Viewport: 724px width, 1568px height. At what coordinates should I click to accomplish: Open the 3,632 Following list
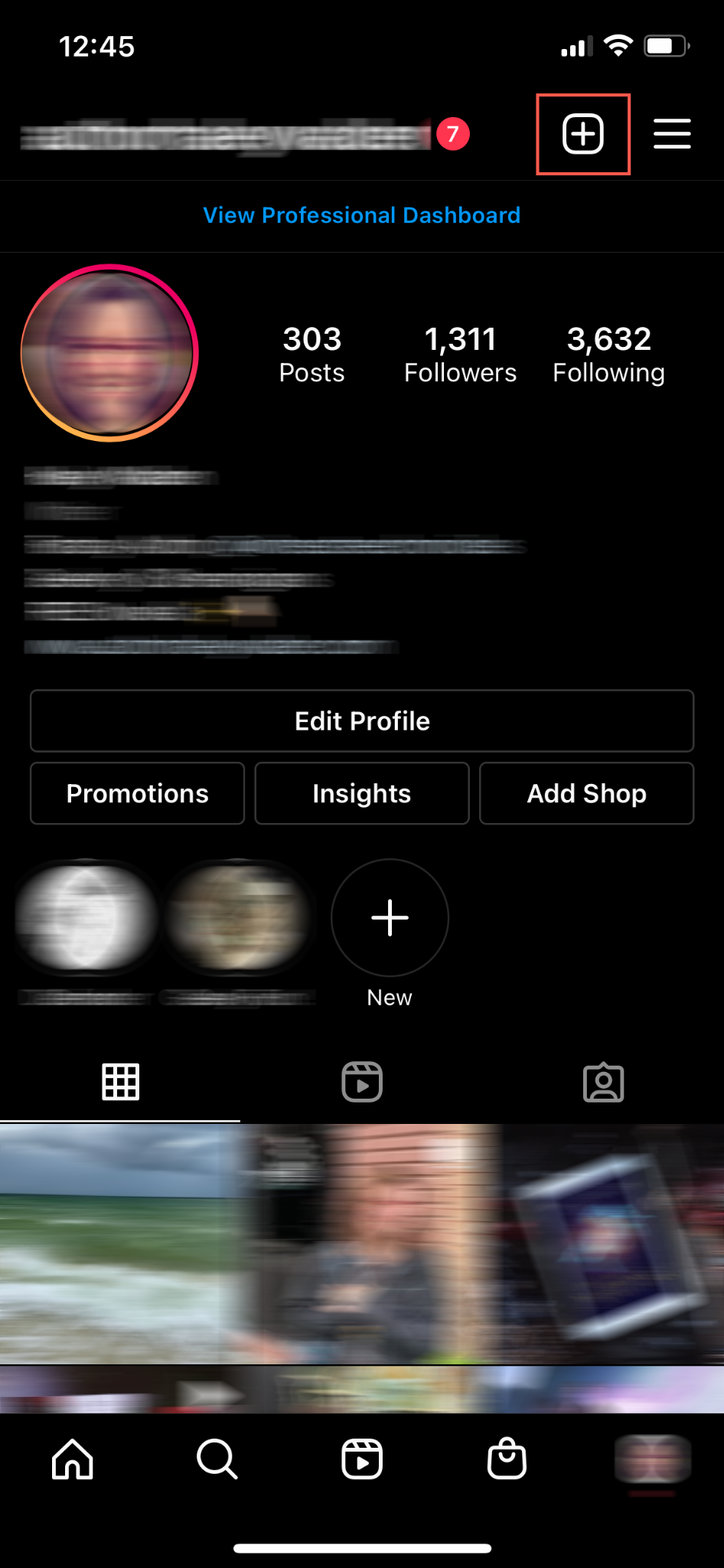click(608, 354)
